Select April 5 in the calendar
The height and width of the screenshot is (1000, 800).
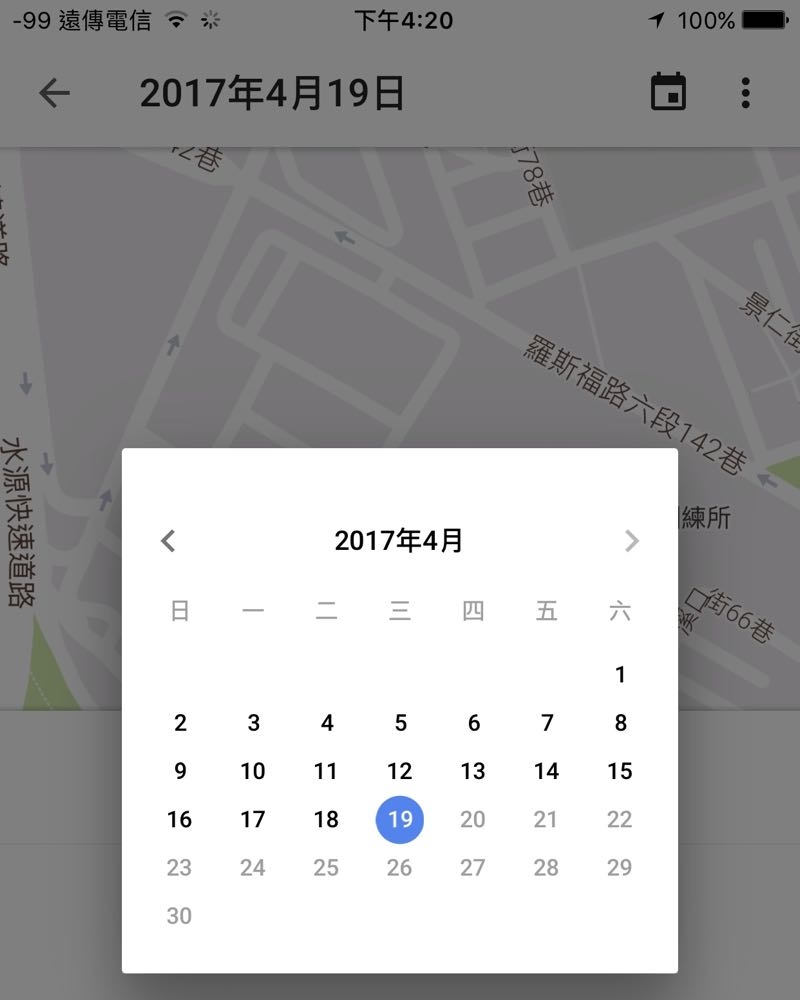(400, 723)
